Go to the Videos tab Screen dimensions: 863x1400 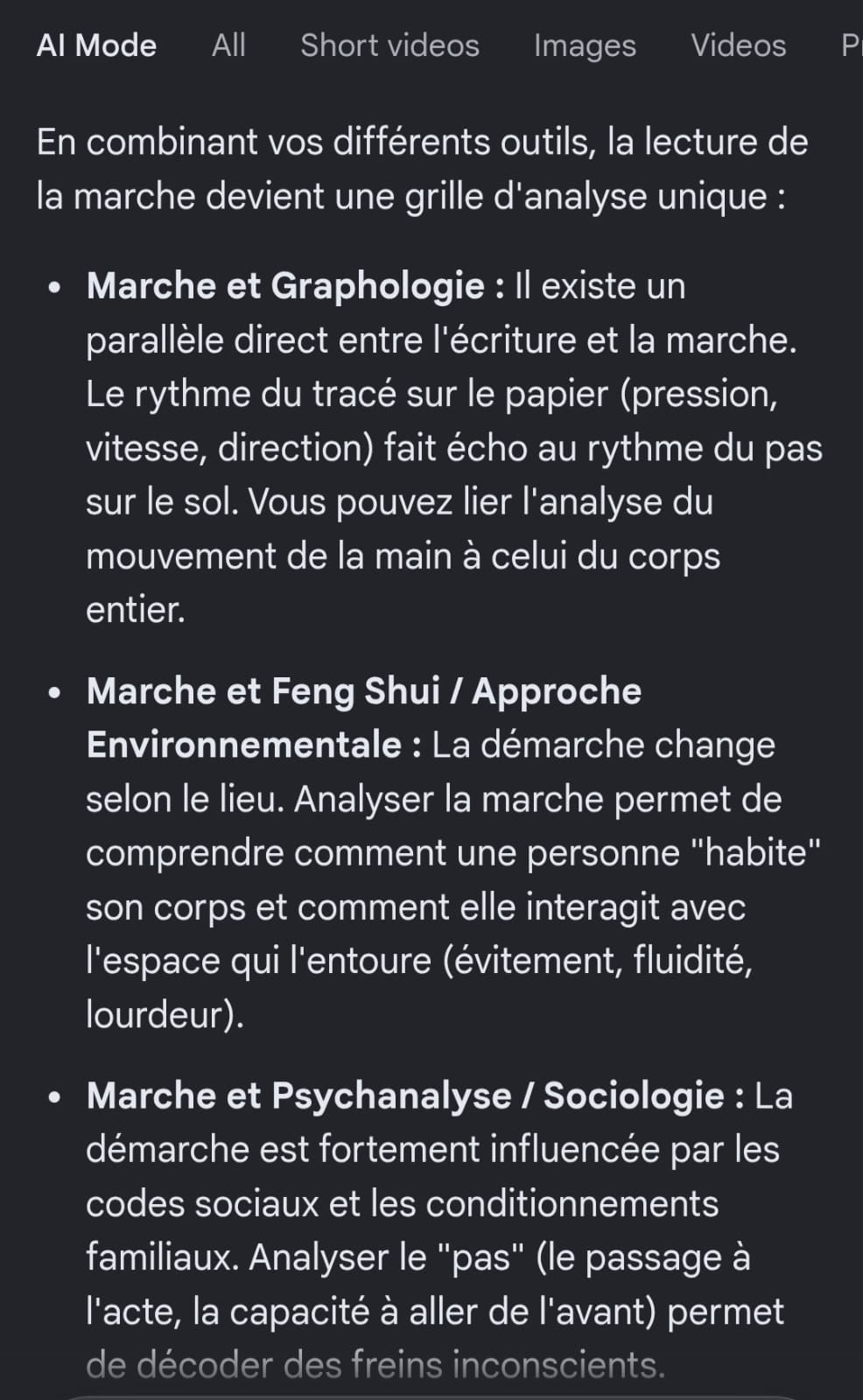click(x=738, y=45)
